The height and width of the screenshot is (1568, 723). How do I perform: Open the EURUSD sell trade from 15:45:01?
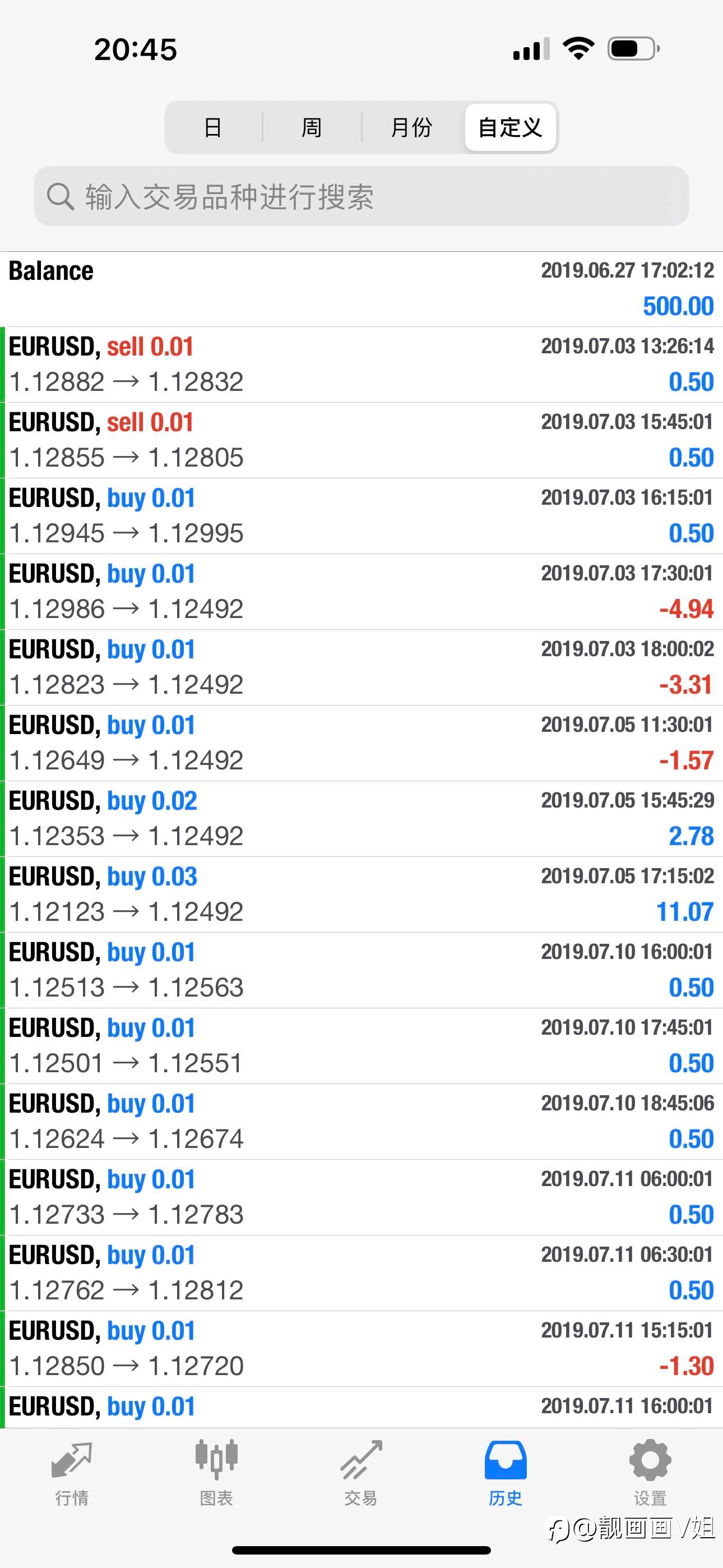361,440
